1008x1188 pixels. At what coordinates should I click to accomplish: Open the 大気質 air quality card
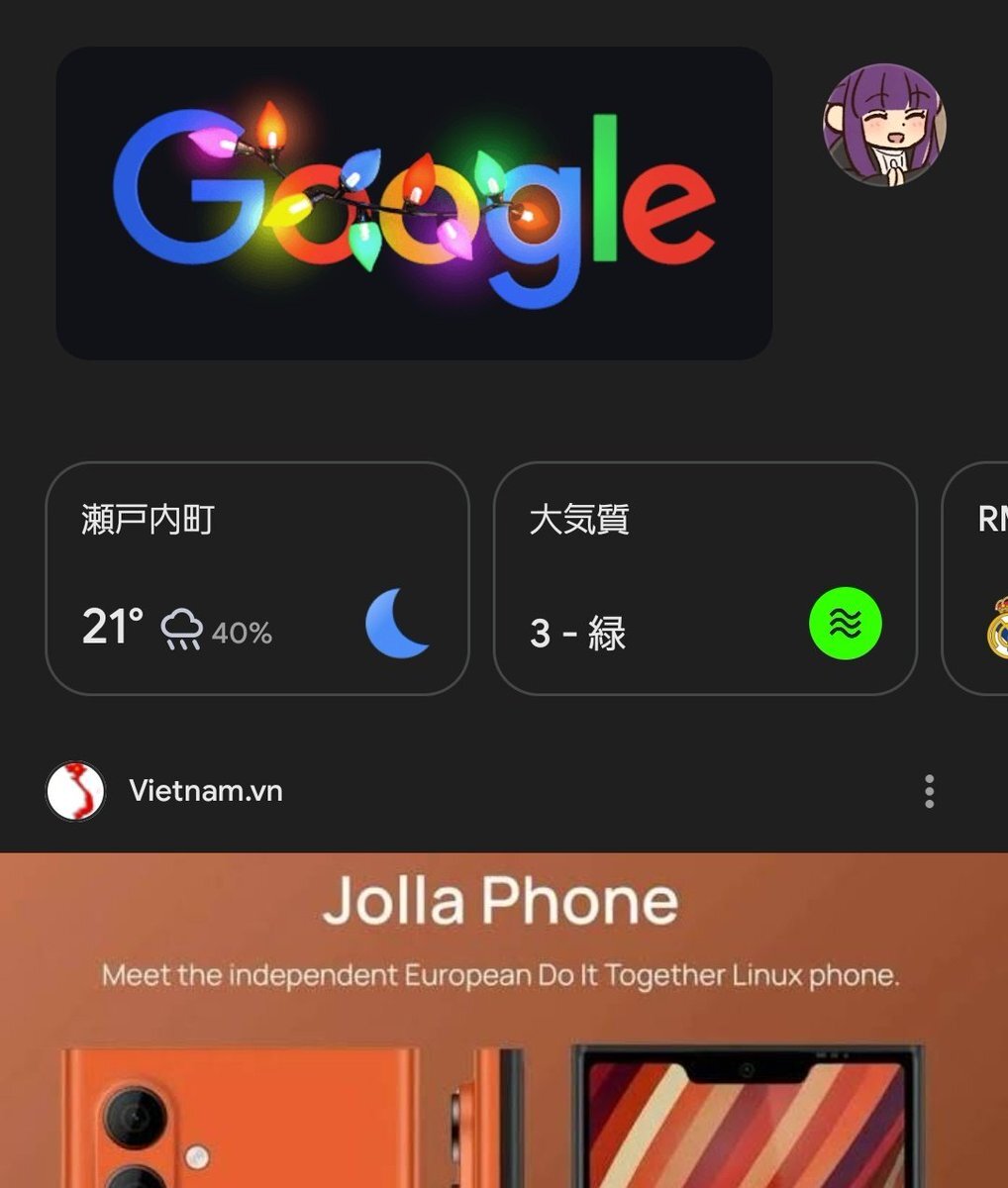tap(705, 578)
